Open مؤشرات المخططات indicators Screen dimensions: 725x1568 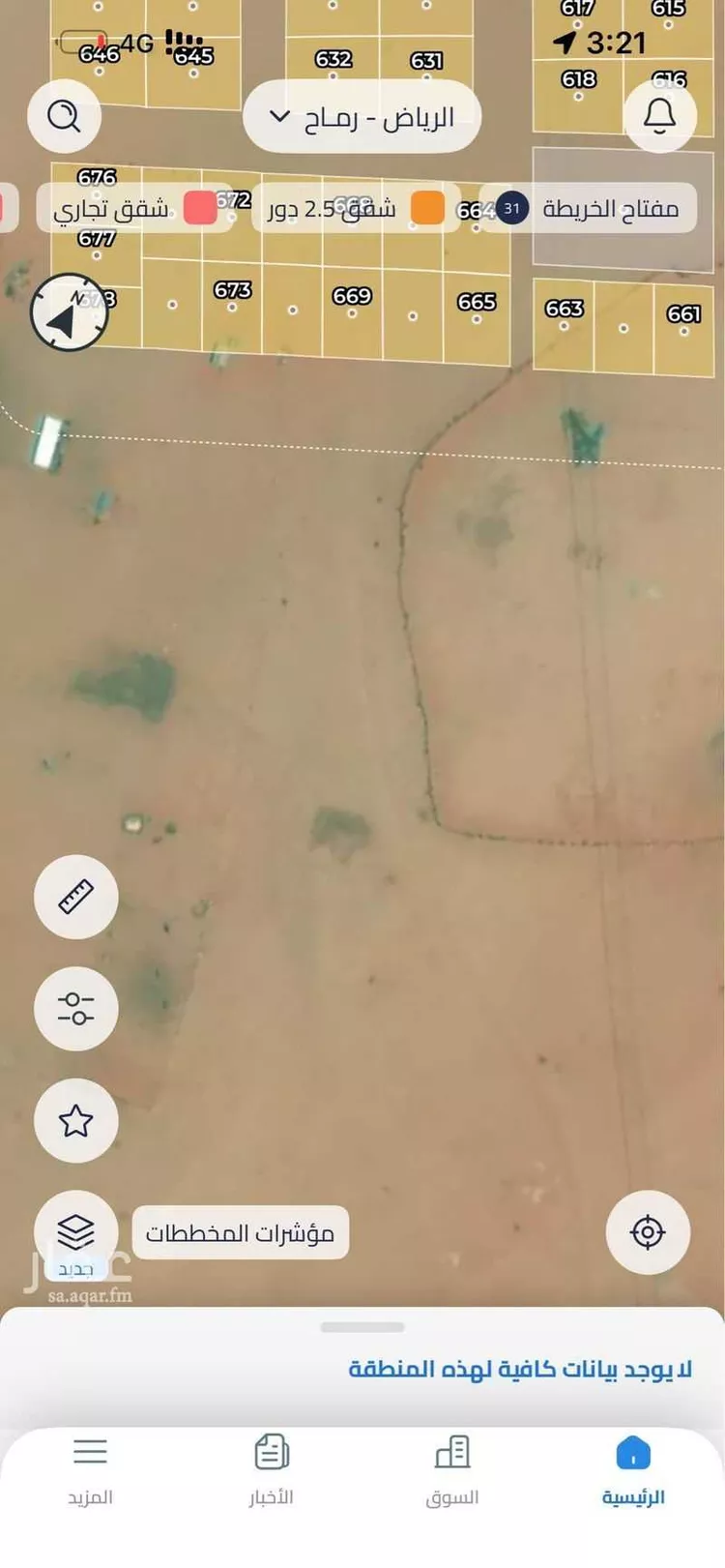pyautogui.click(x=240, y=1232)
